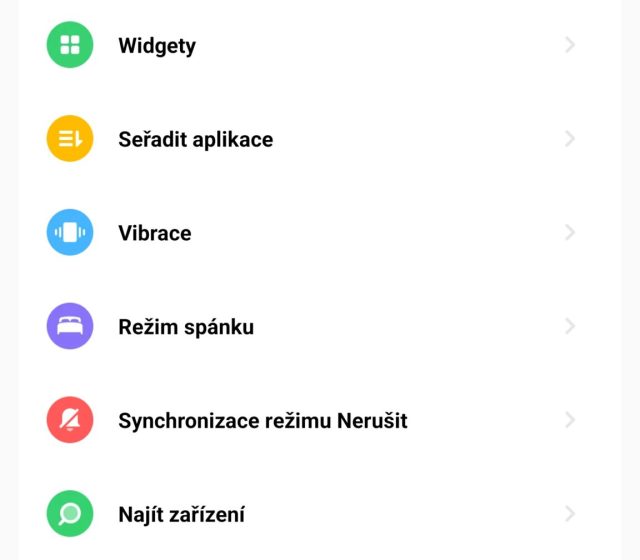This screenshot has height=560, width=640.
Task: Open Najít zařízení
Action: point(181,515)
